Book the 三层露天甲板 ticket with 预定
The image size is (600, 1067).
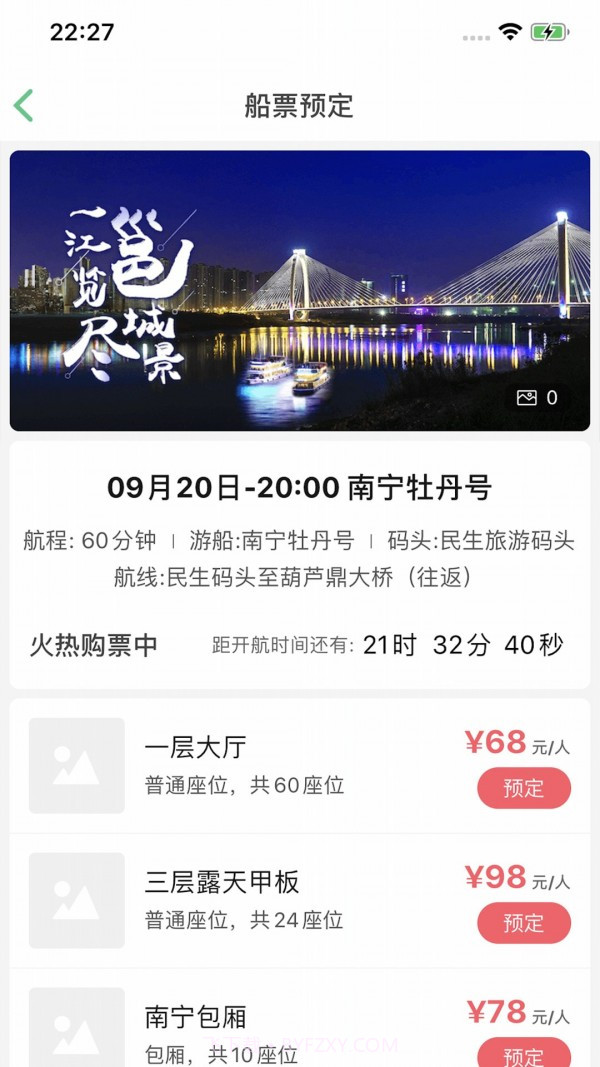524,923
